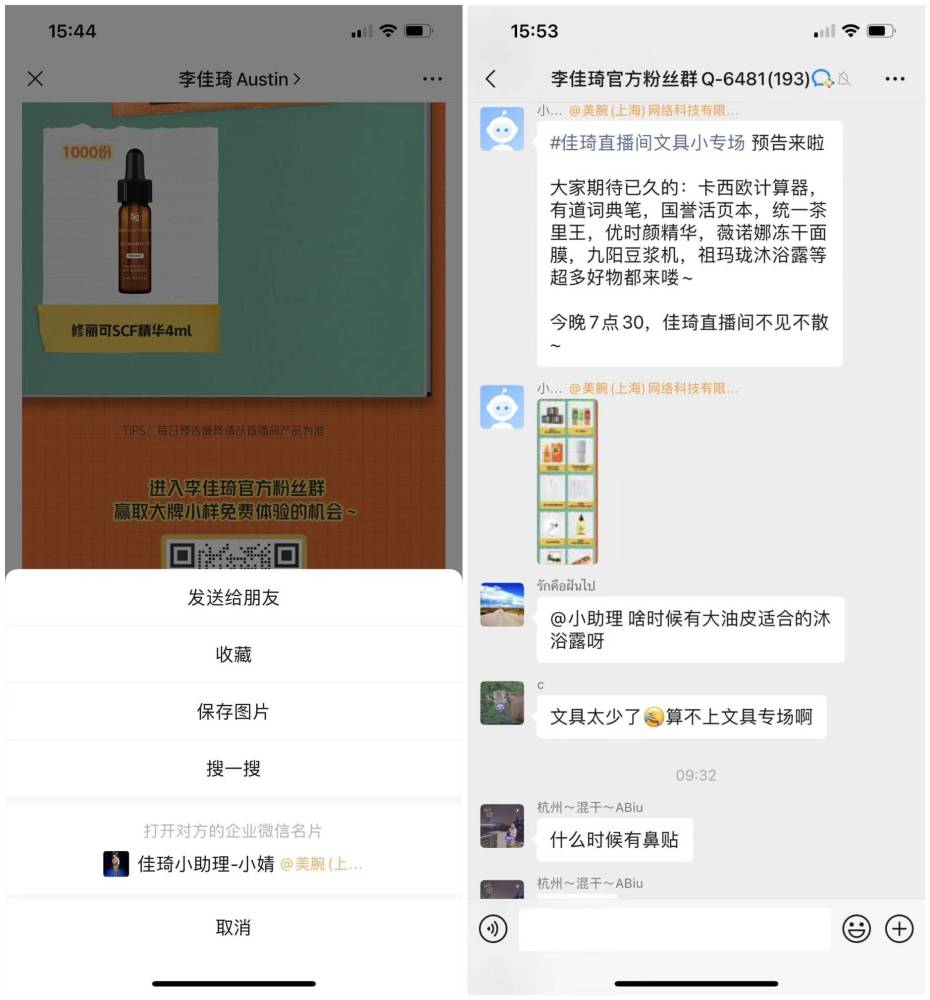
Task: Open the product preview image in chat
Action: tap(567, 482)
